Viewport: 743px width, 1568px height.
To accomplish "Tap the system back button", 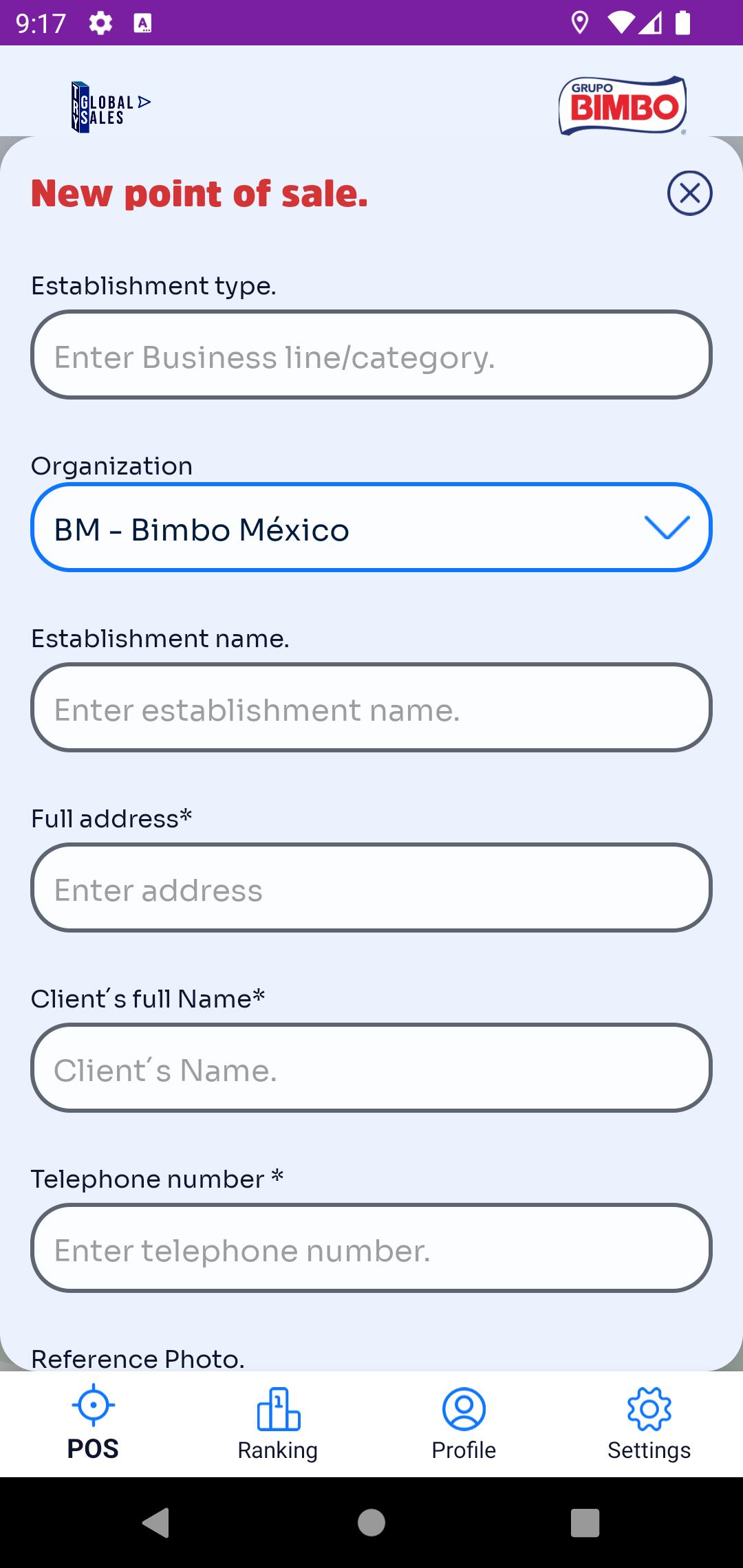I will coord(157,1523).
